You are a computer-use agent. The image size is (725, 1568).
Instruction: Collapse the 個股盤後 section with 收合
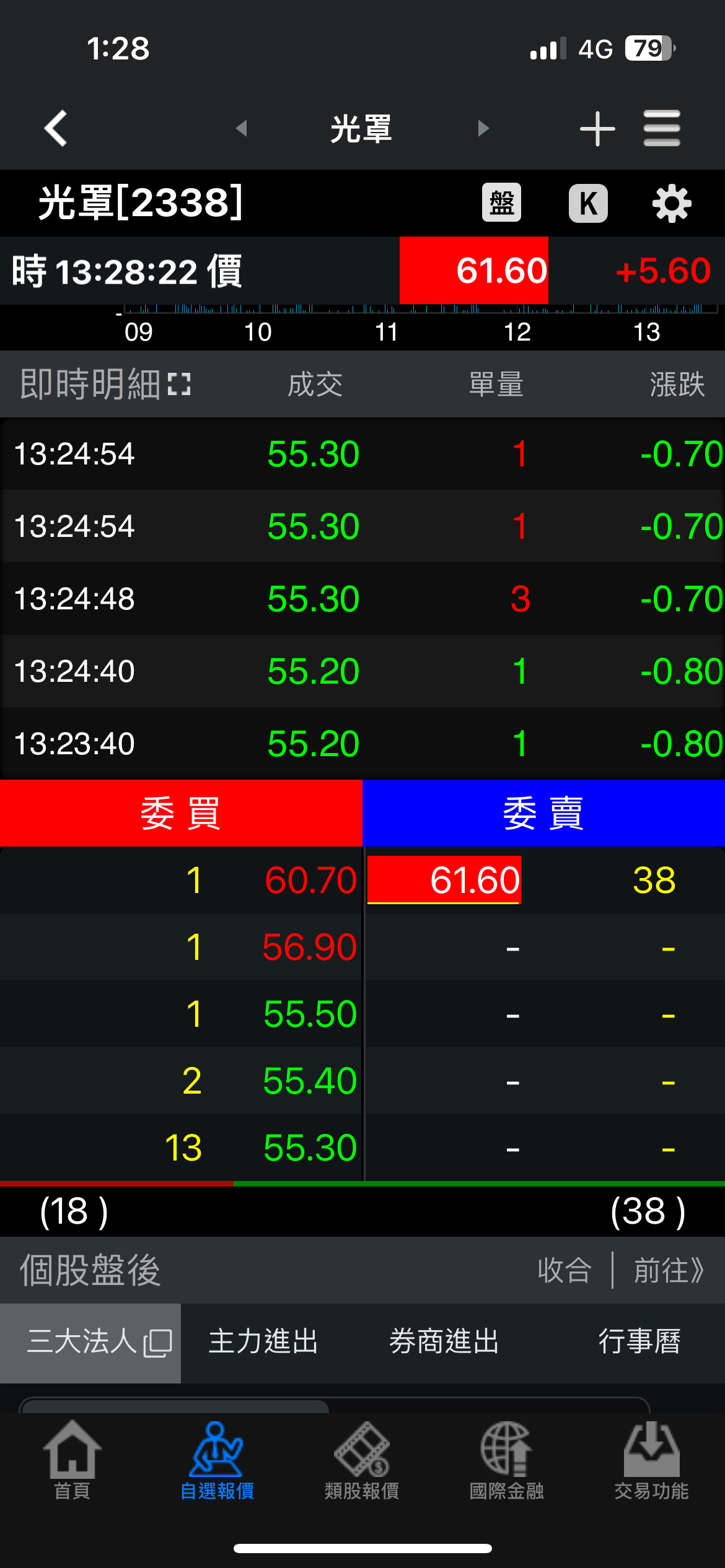tap(565, 1270)
